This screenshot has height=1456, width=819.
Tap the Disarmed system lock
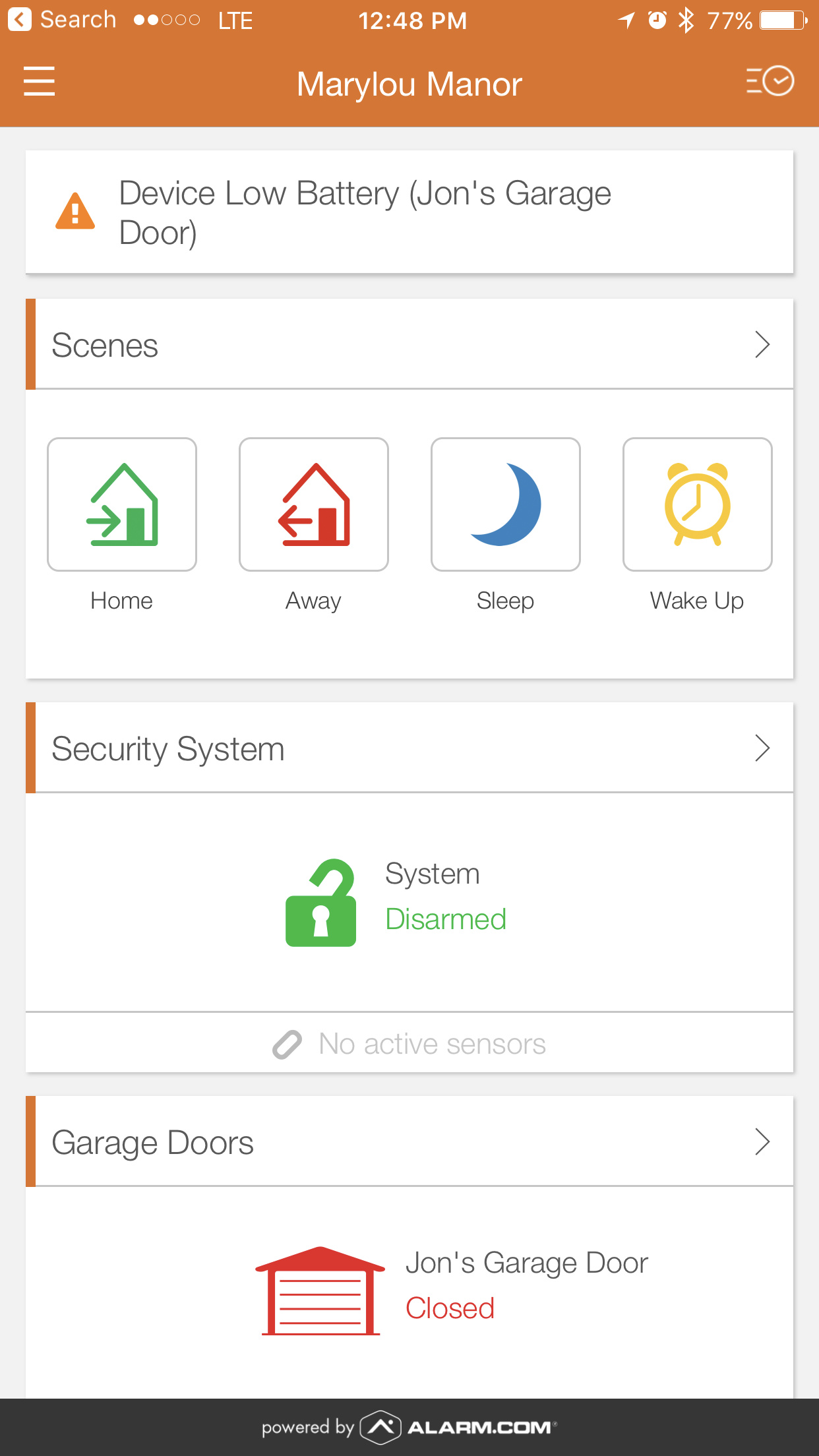pos(320,903)
